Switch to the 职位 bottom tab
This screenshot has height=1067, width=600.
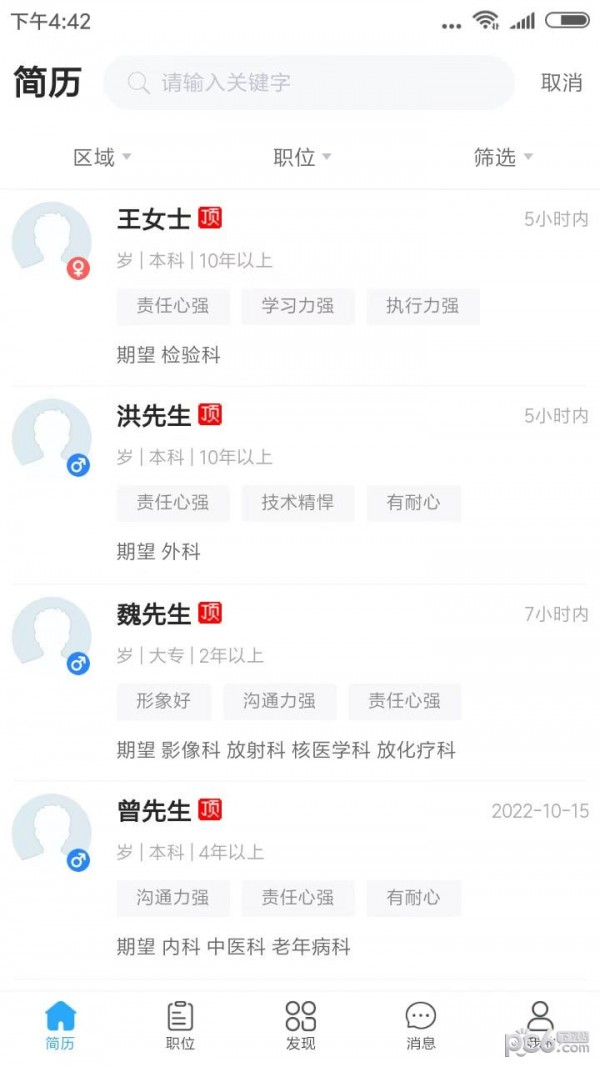click(180, 1026)
